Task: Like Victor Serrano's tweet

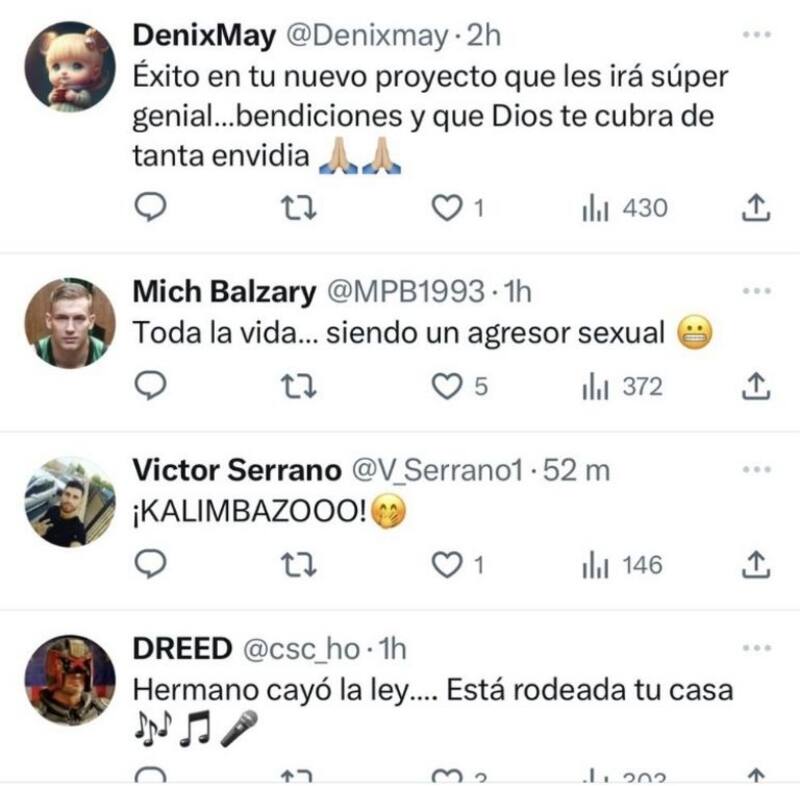Action: 445,565
